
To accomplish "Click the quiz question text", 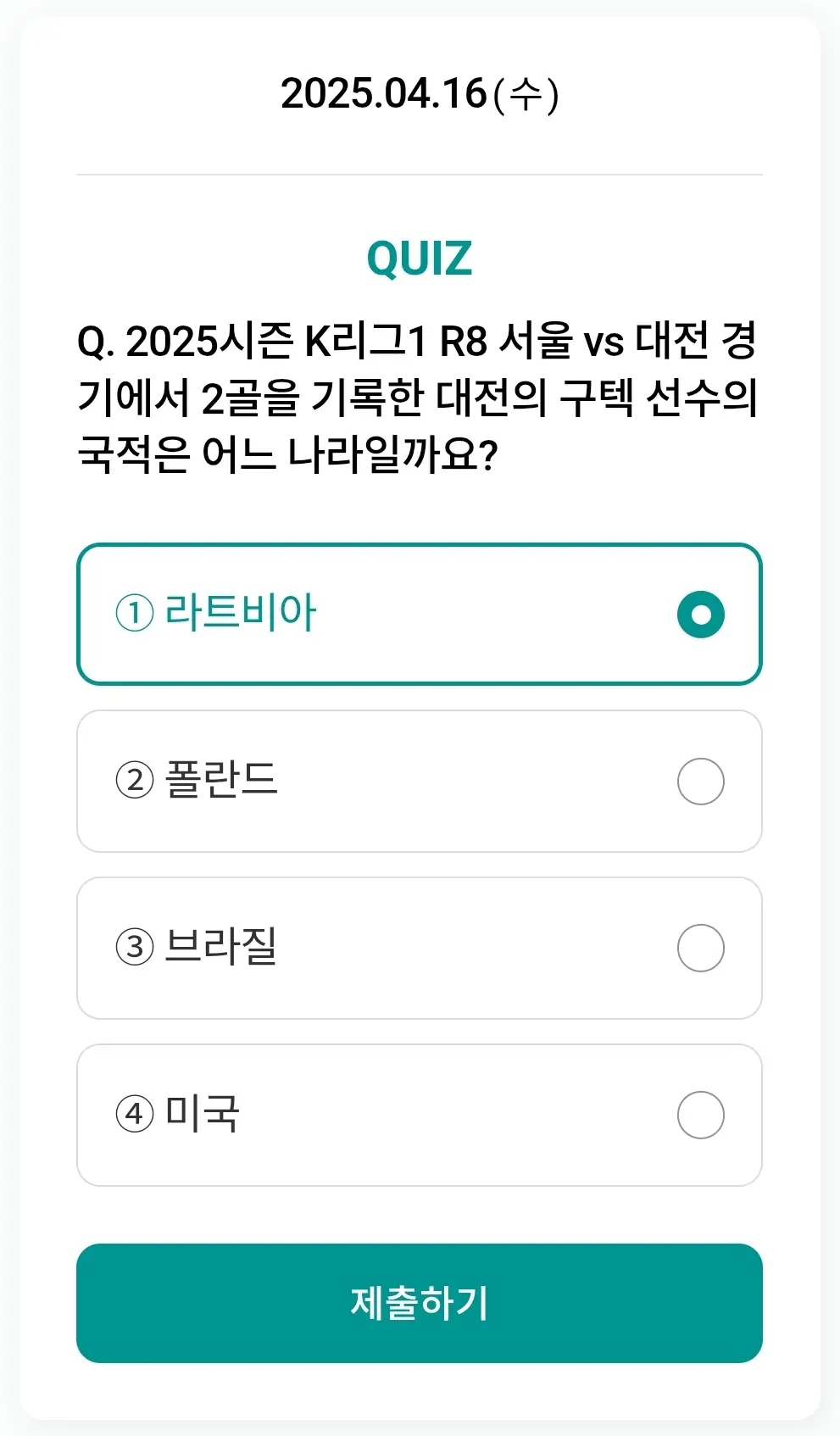I will pos(420,394).
